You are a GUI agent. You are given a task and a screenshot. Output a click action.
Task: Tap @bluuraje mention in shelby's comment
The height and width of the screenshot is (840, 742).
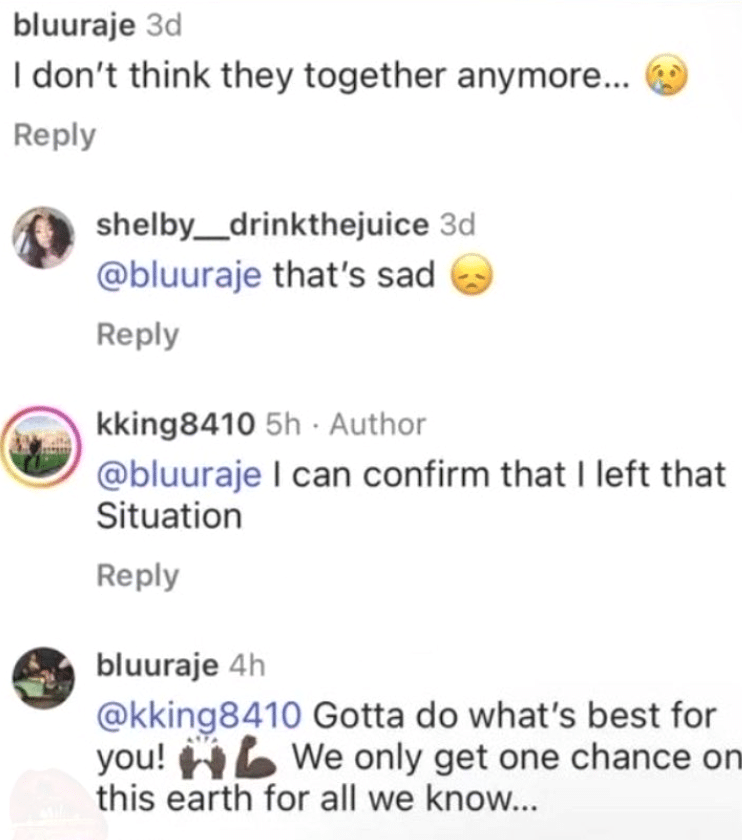(178, 275)
